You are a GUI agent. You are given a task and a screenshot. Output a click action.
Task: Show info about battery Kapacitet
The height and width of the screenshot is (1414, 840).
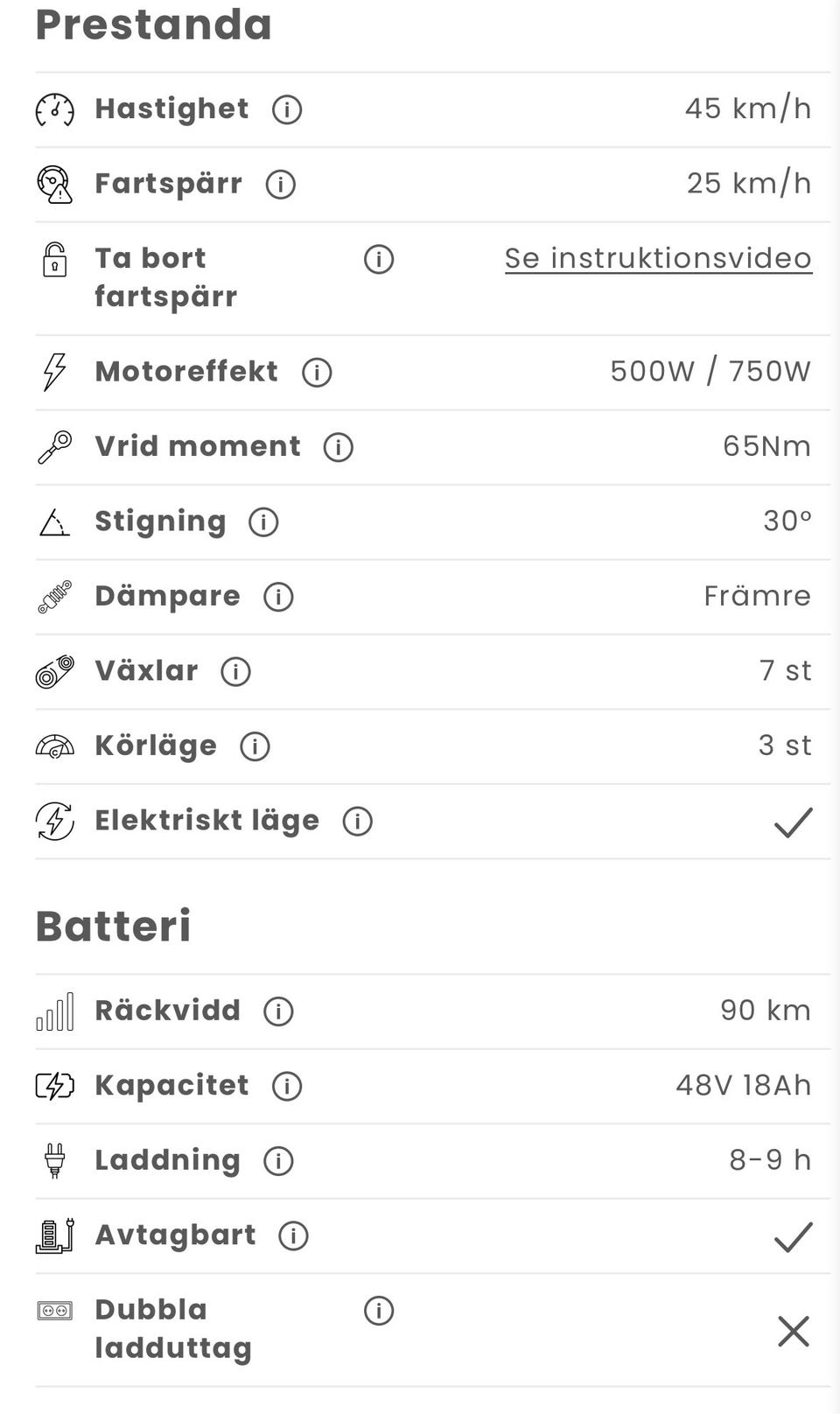pos(287,1086)
